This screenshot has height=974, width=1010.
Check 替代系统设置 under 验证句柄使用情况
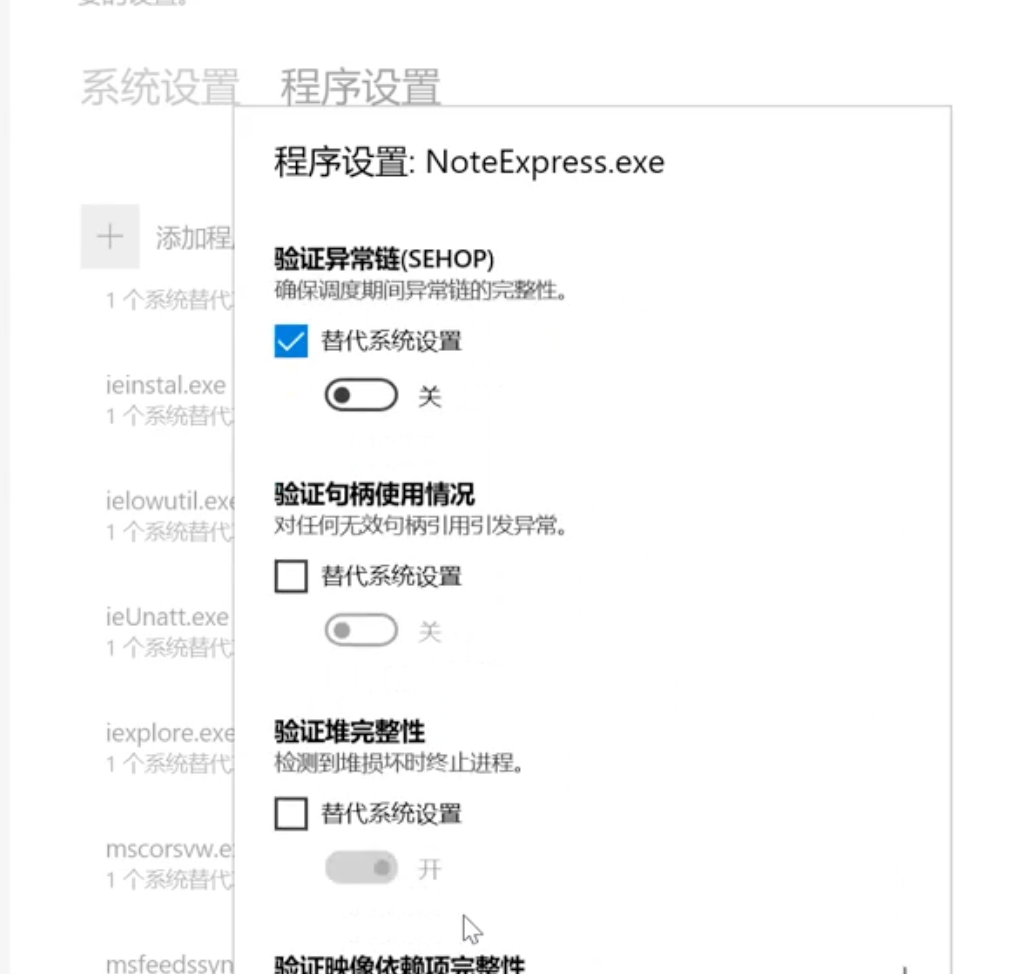tap(290, 577)
